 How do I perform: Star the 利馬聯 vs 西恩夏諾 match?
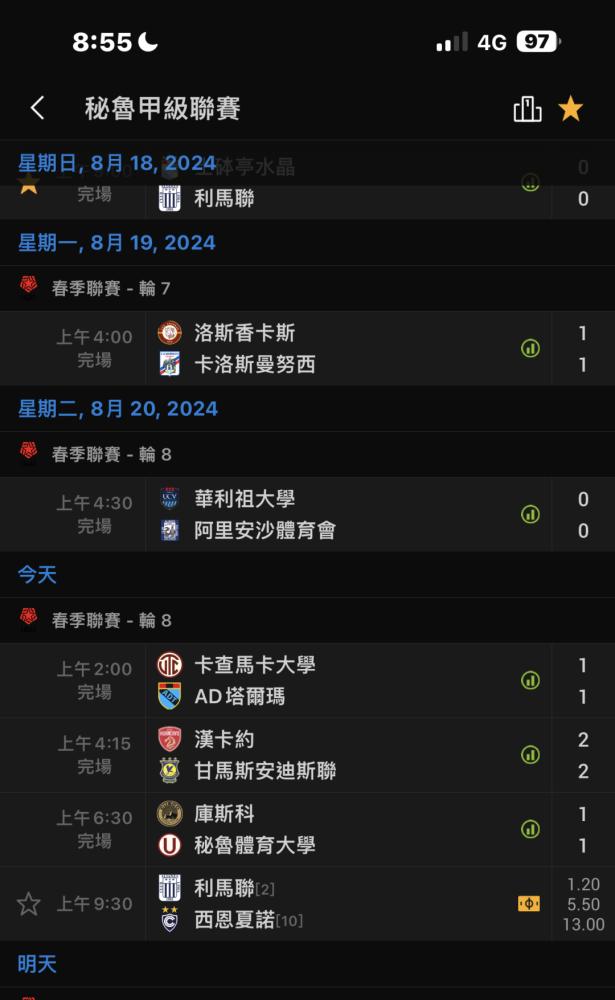29,904
